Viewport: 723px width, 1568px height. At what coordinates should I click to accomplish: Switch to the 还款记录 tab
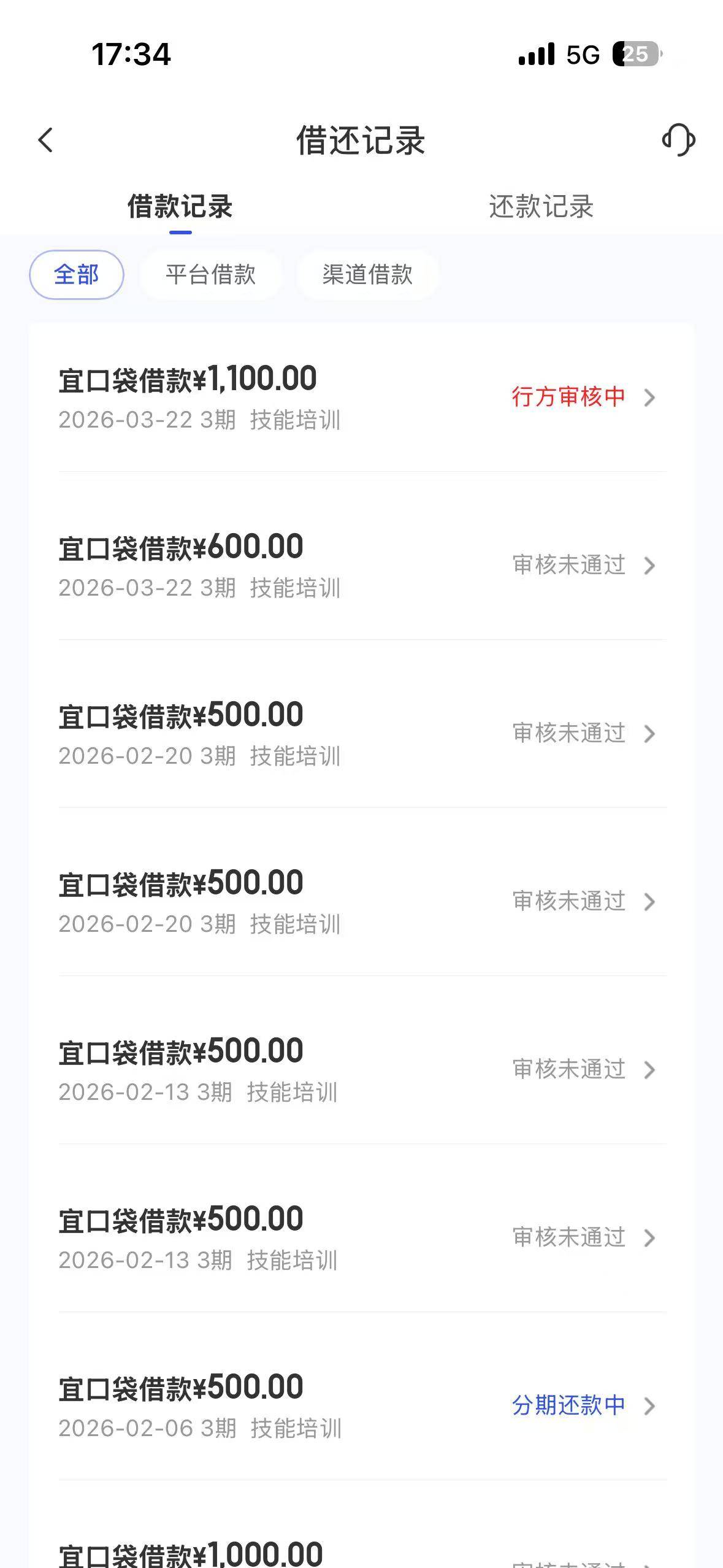click(x=541, y=207)
